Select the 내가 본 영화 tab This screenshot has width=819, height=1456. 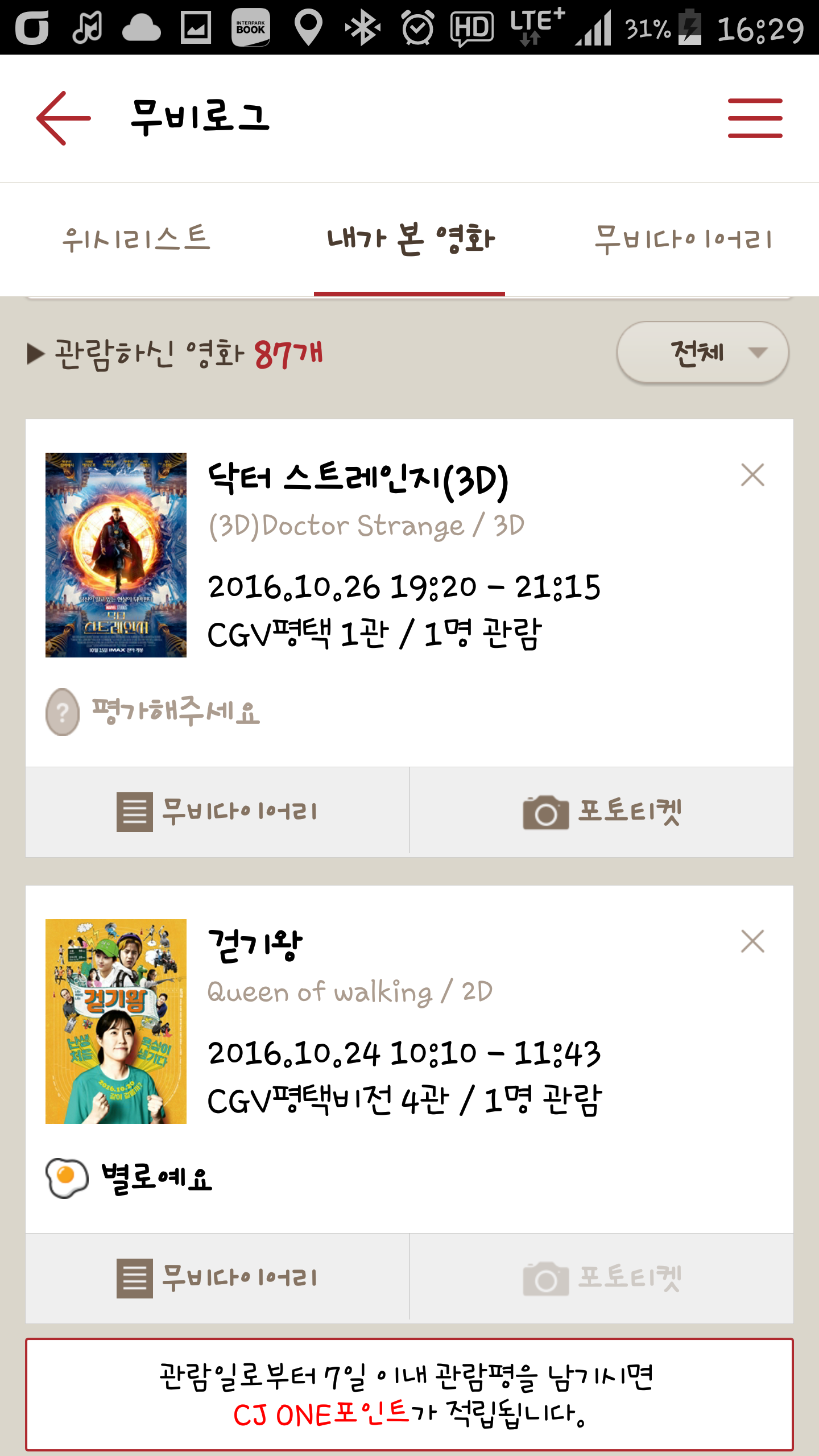[x=409, y=239]
